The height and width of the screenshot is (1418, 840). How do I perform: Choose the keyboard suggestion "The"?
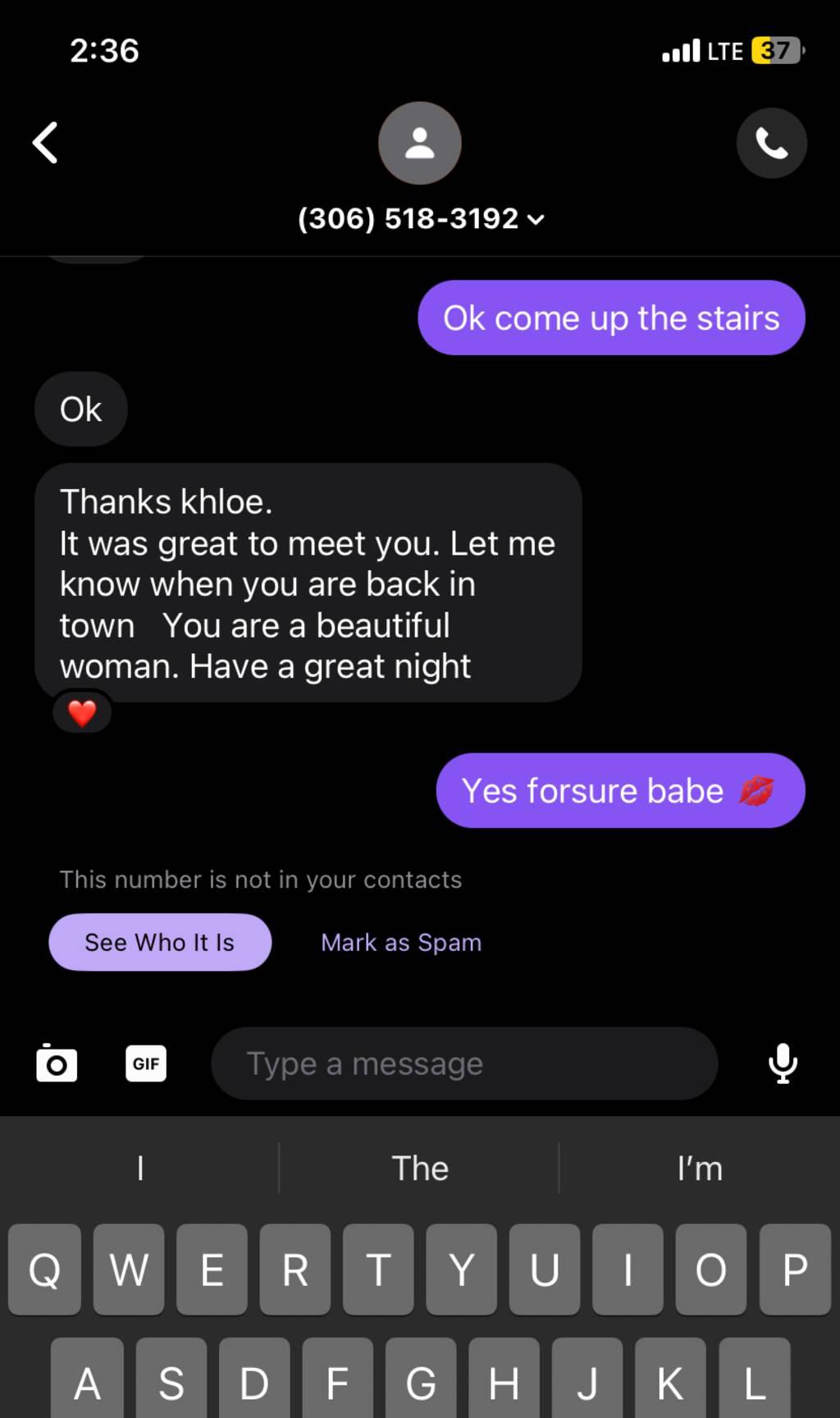point(420,1168)
